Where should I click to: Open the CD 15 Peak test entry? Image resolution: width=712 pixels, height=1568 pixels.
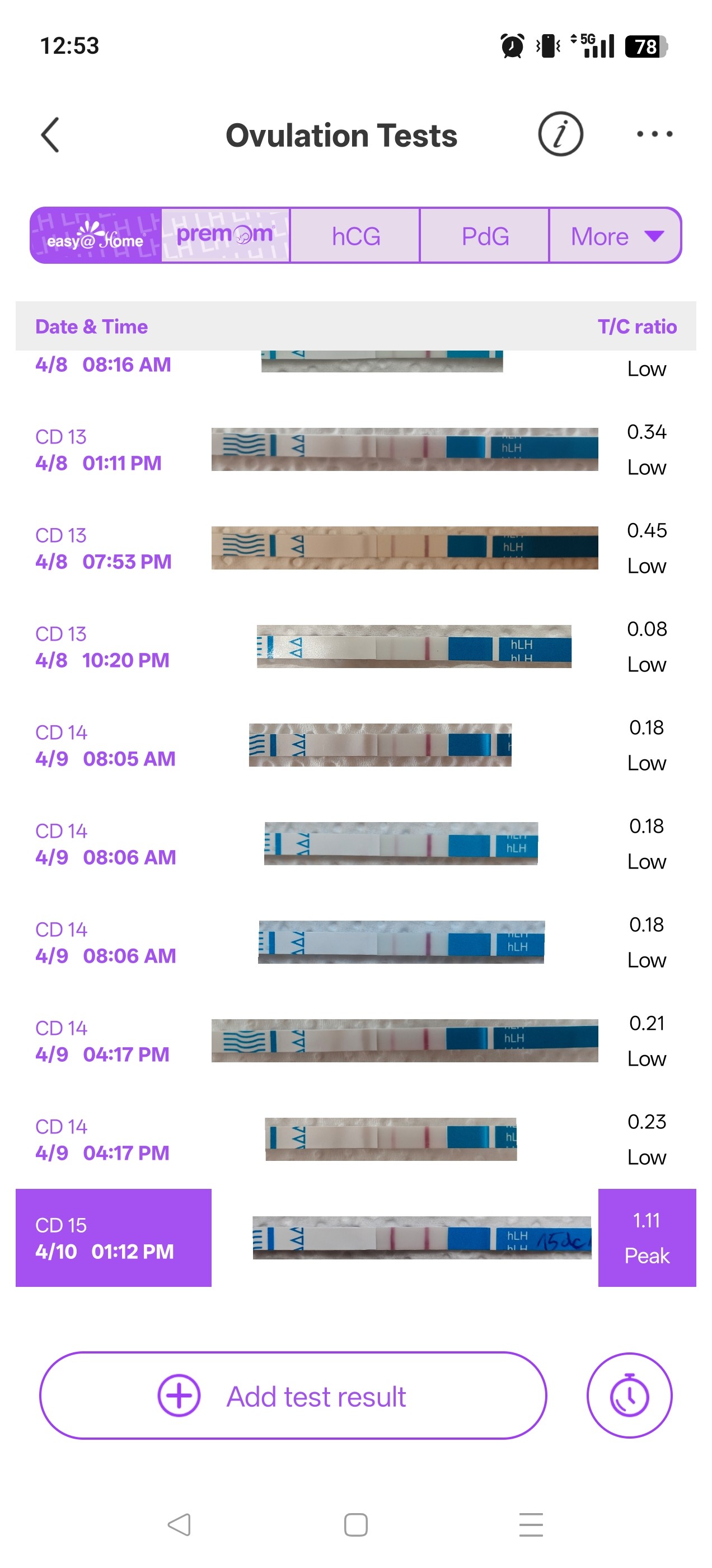pyautogui.click(x=355, y=1238)
